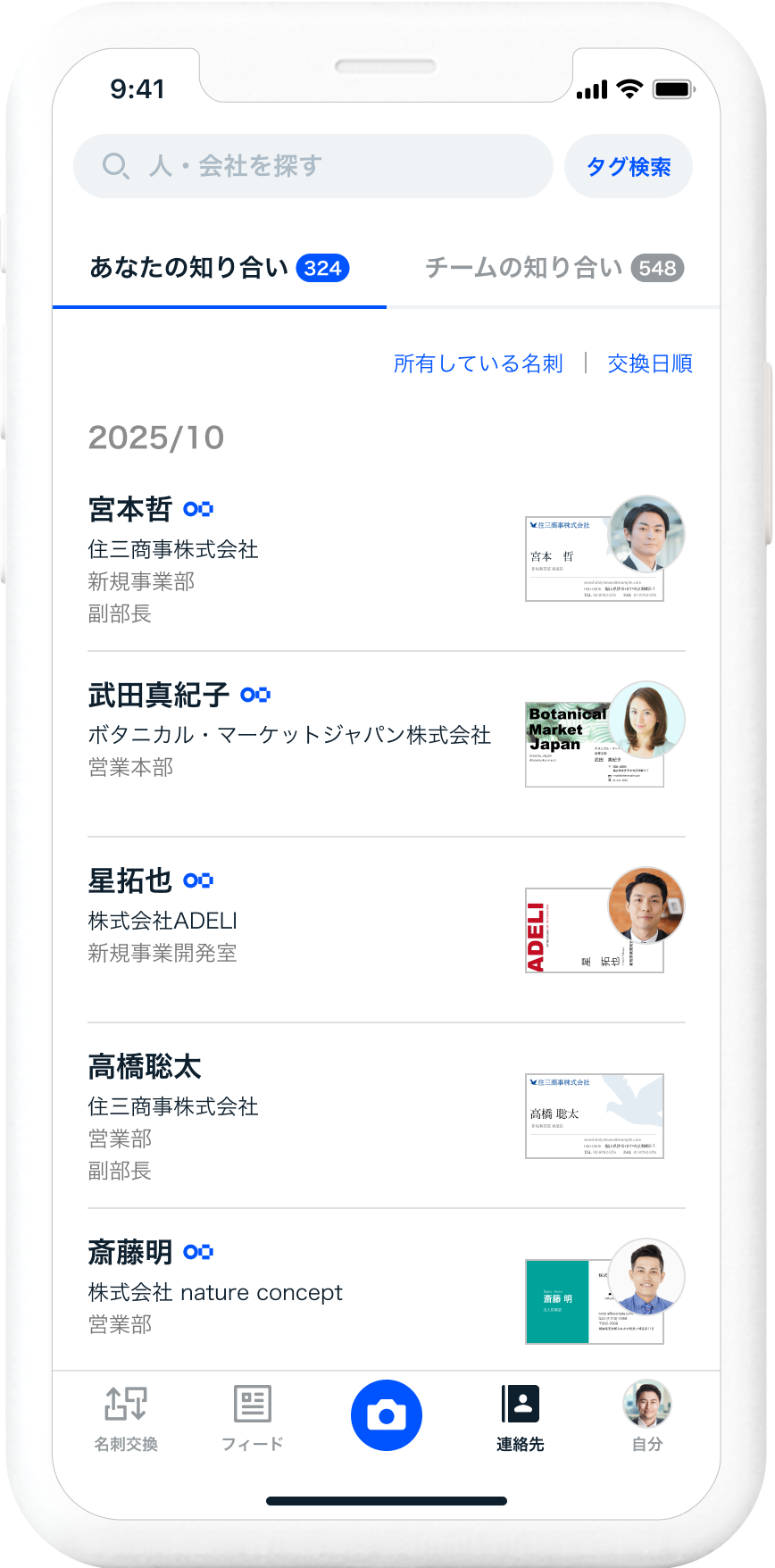The image size is (775, 1568).
Task: Switch to 連絡先 tab
Action: [x=520, y=1417]
